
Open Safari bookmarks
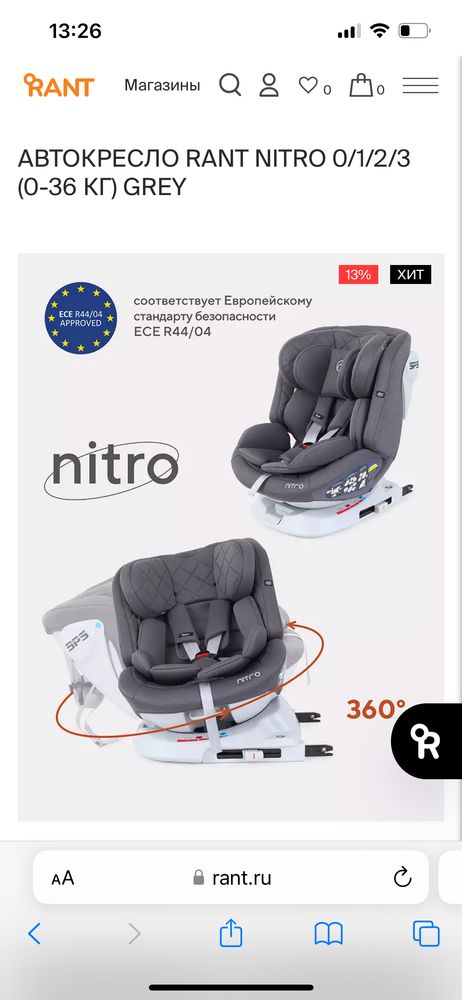(x=329, y=934)
